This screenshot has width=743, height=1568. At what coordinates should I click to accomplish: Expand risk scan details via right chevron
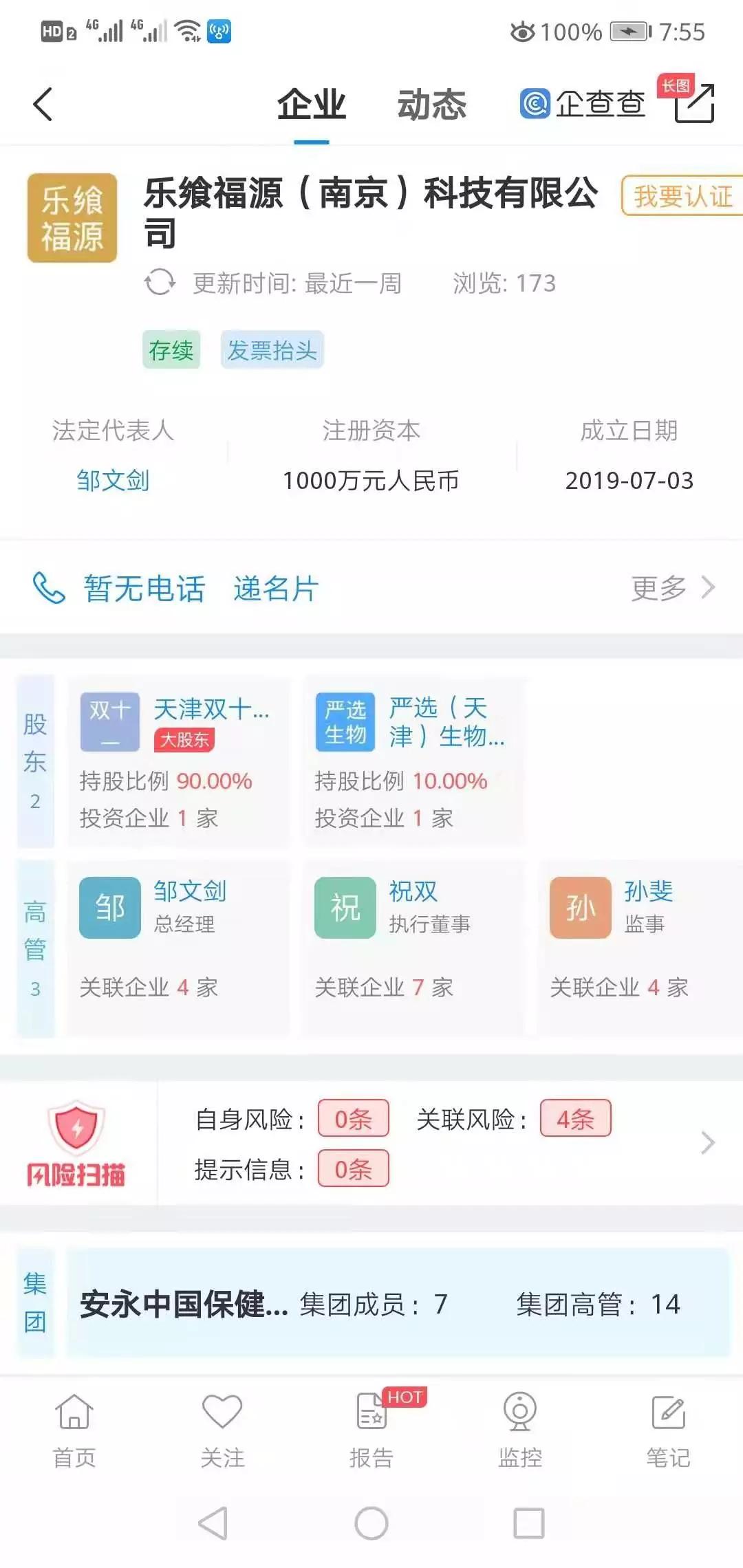point(707,1142)
